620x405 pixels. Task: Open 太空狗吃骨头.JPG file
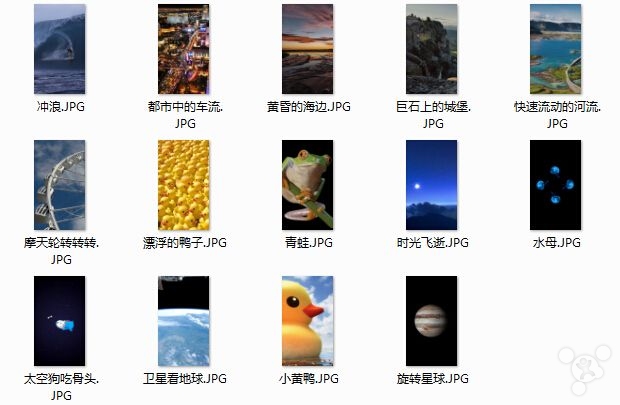pos(60,321)
